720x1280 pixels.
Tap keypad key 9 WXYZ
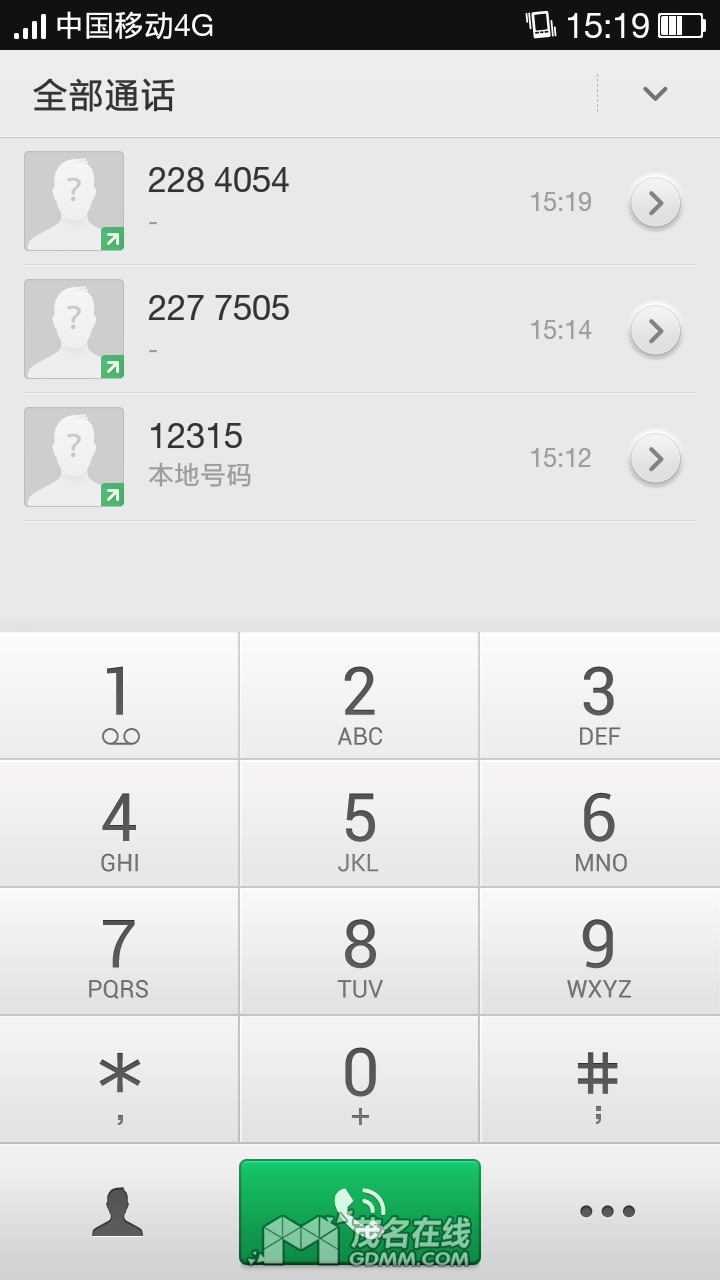click(x=600, y=951)
